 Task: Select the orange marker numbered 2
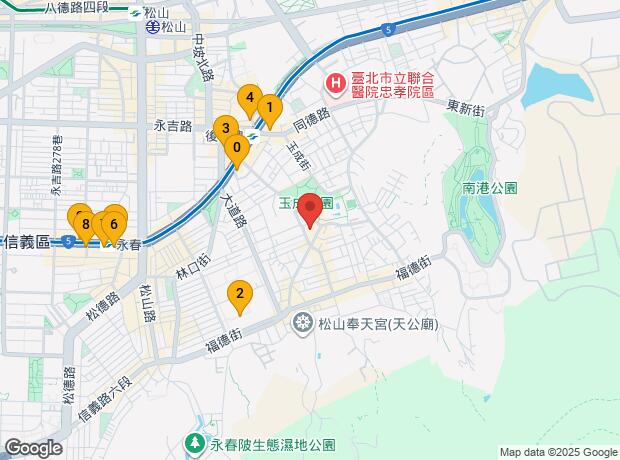(x=240, y=297)
